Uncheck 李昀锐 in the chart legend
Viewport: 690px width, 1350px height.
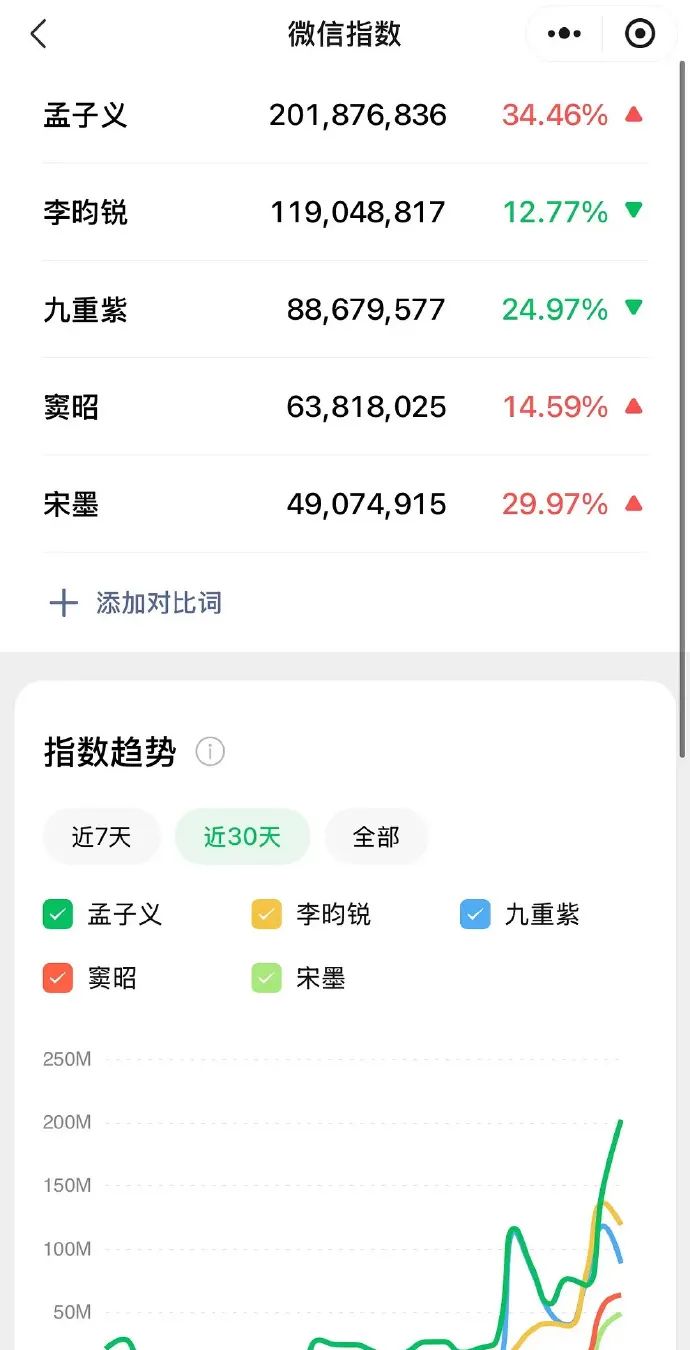coord(267,914)
